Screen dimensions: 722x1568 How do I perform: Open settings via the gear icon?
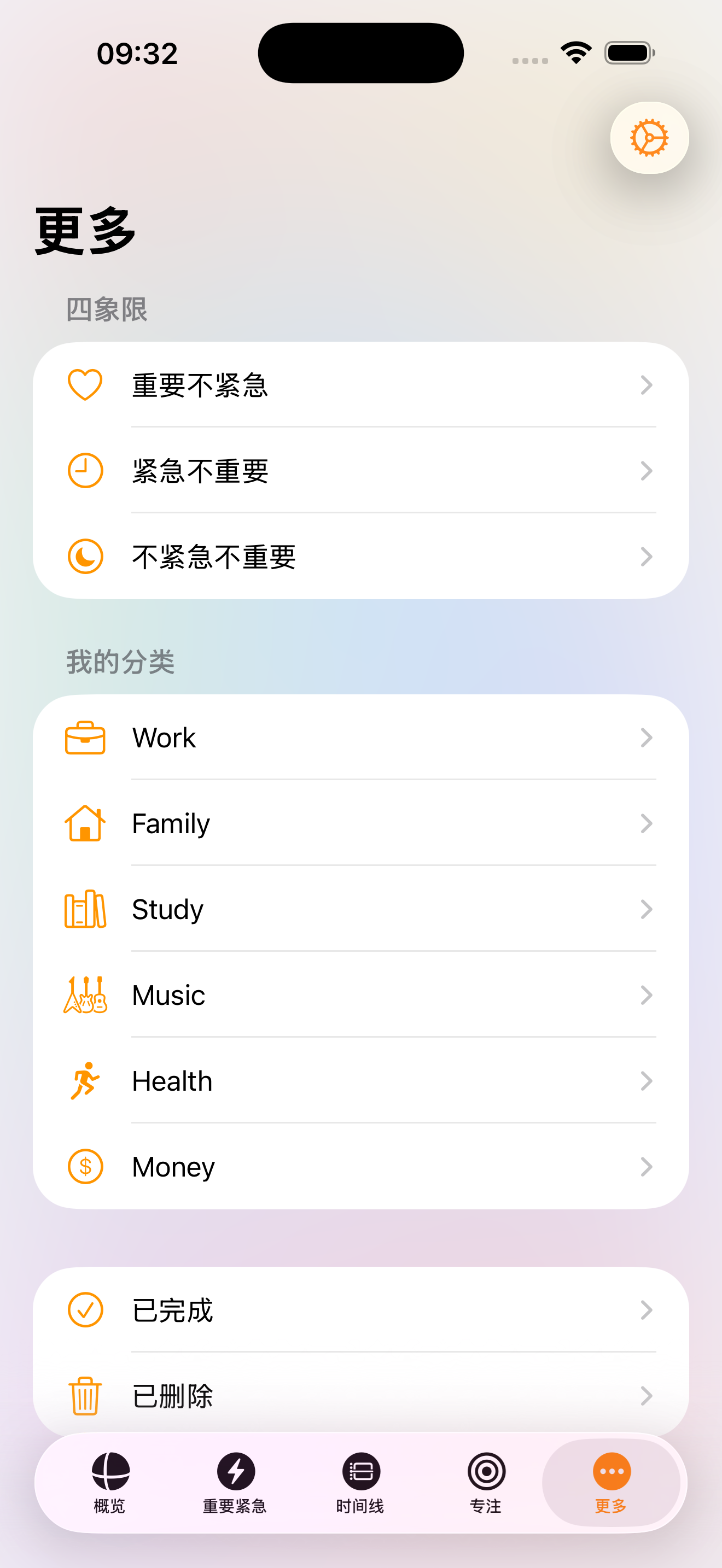tap(649, 138)
